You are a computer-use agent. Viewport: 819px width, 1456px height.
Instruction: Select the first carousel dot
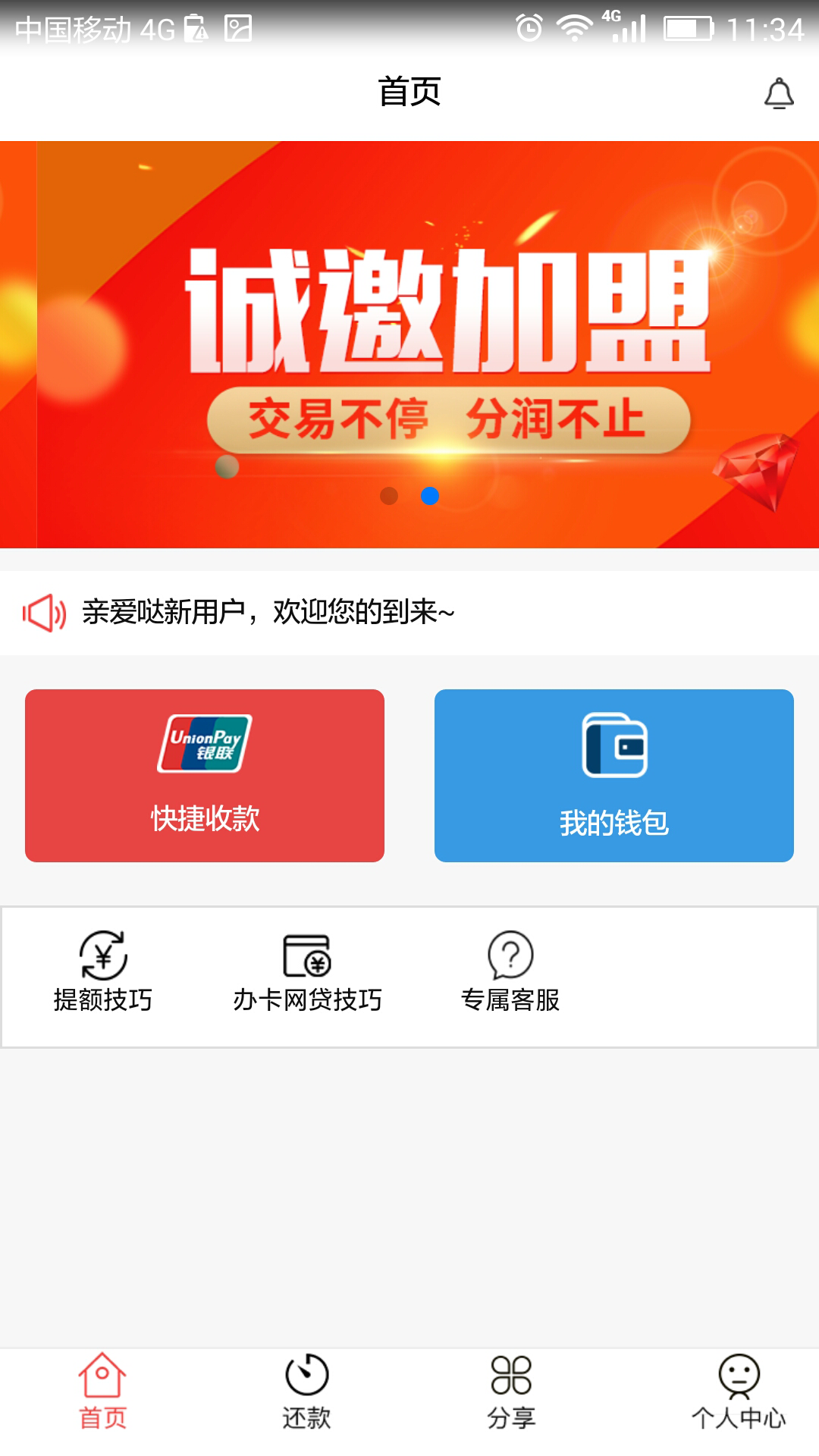[x=389, y=495]
